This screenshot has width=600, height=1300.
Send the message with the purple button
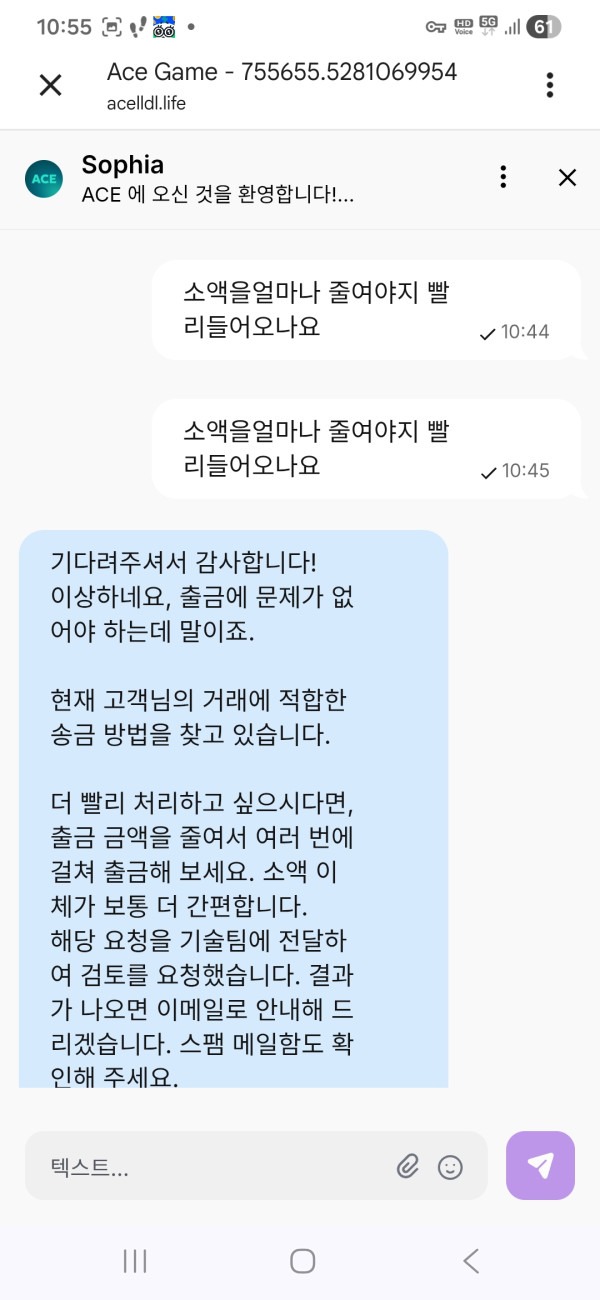pyautogui.click(x=540, y=1165)
